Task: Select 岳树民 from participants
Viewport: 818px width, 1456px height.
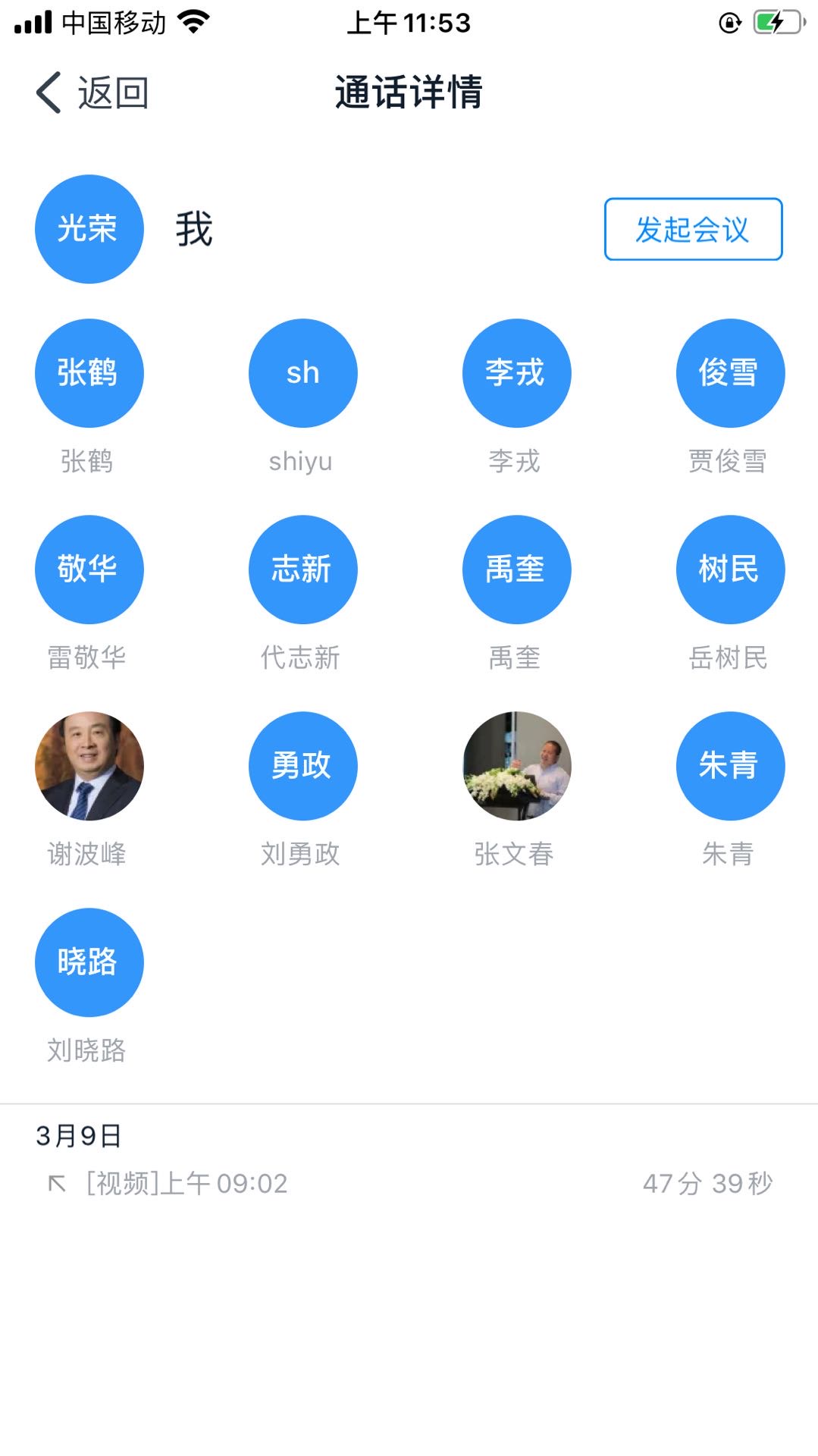Action: coord(730,570)
